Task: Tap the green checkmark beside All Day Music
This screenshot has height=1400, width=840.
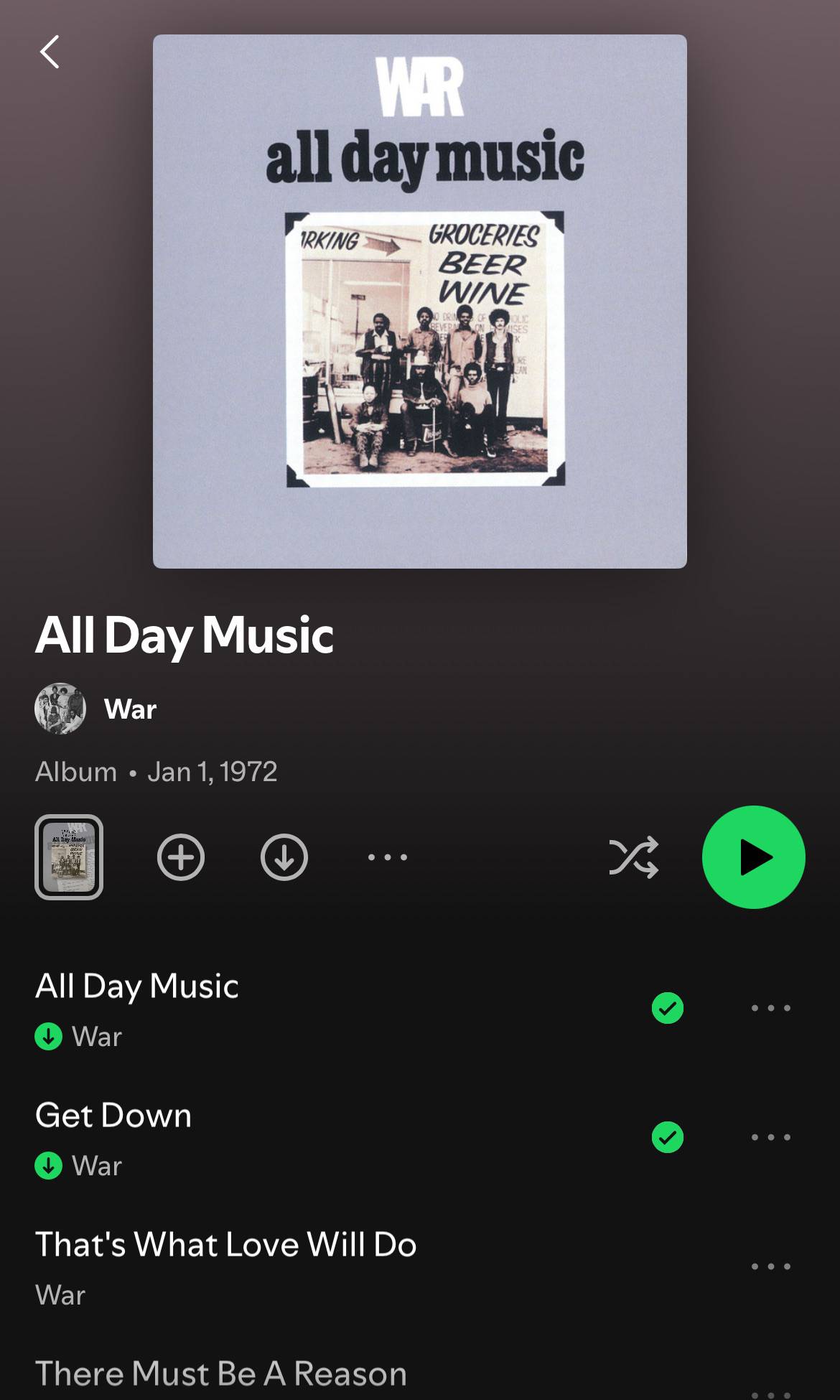Action: click(x=668, y=1008)
